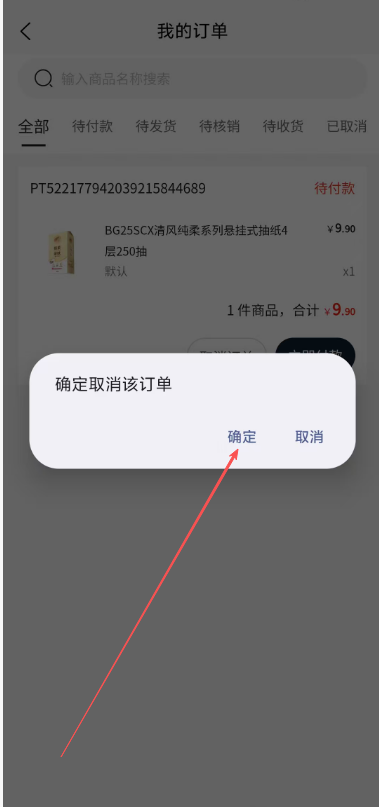
Task: Go back using the top-left arrow
Action: pos(25,31)
